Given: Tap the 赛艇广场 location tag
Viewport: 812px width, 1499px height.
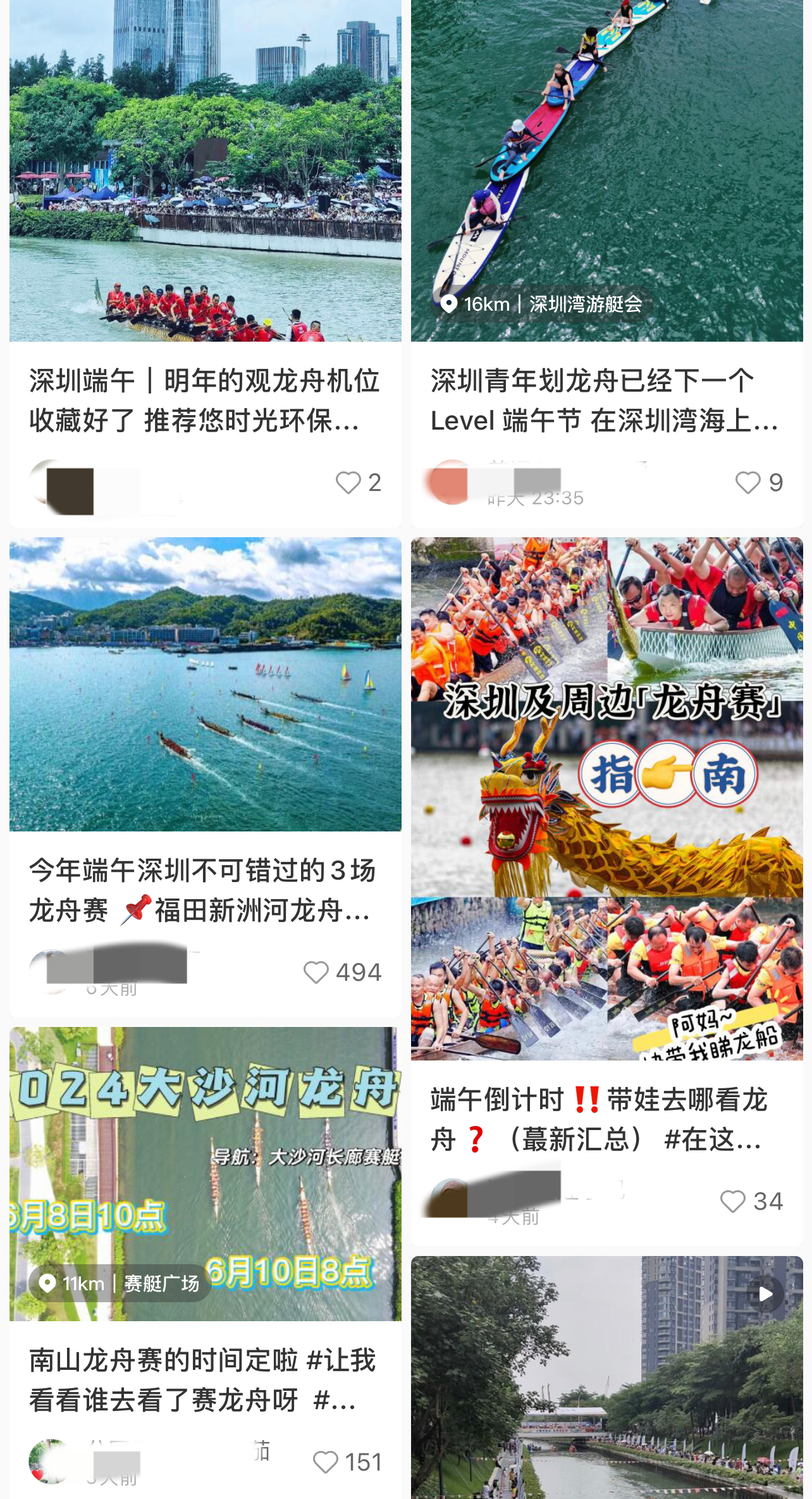Looking at the screenshot, I should (120, 1283).
